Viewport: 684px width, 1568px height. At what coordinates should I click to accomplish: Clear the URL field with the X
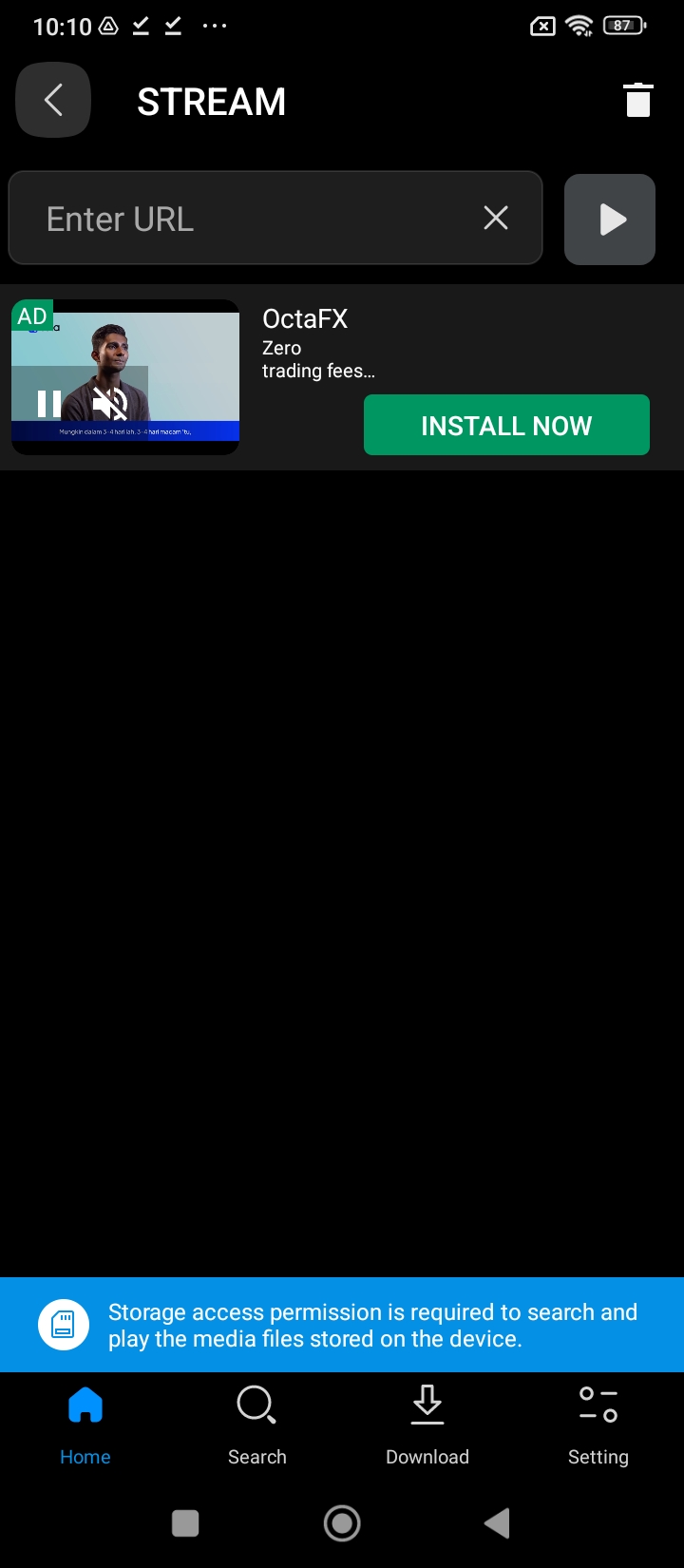point(496,219)
